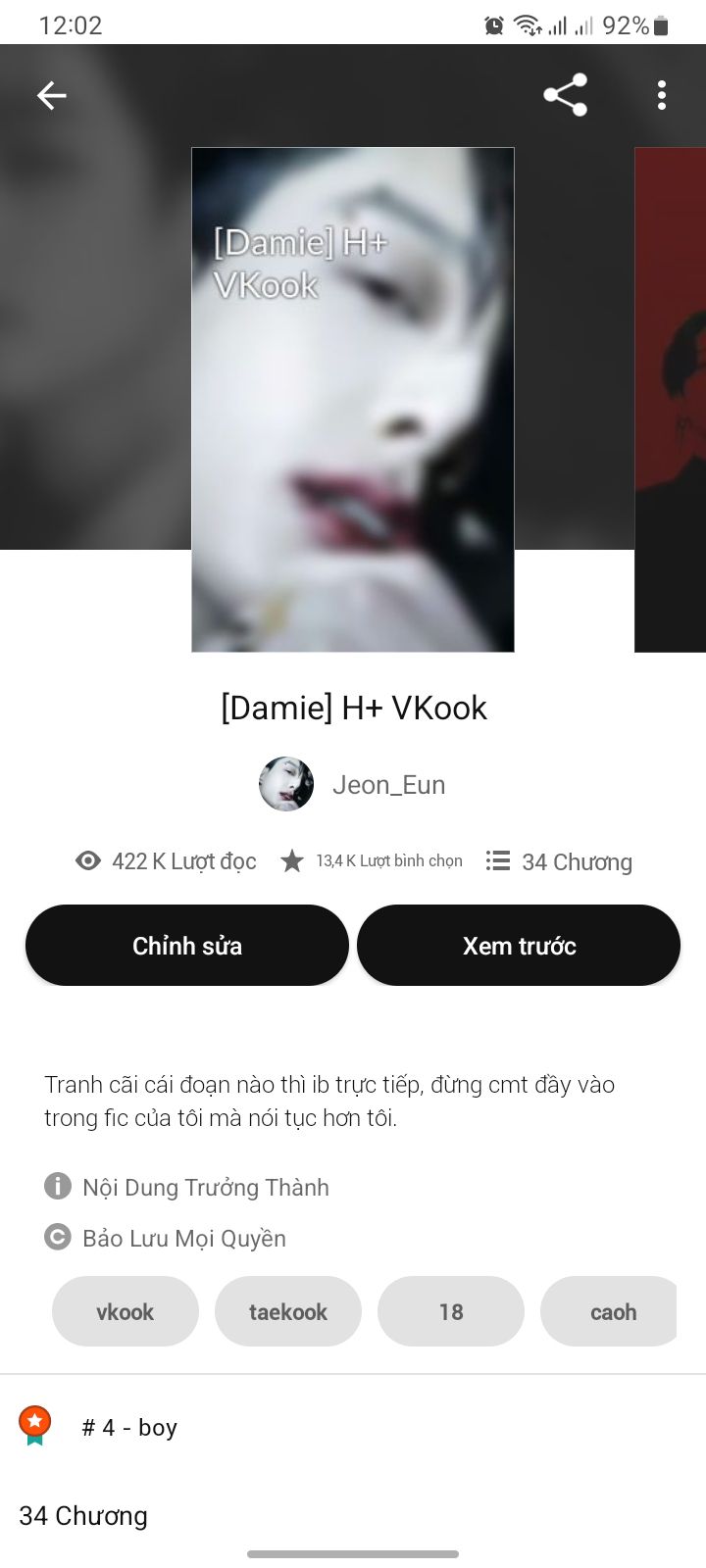Select the vkook tag chip
706x1568 pixels.
126,1311
